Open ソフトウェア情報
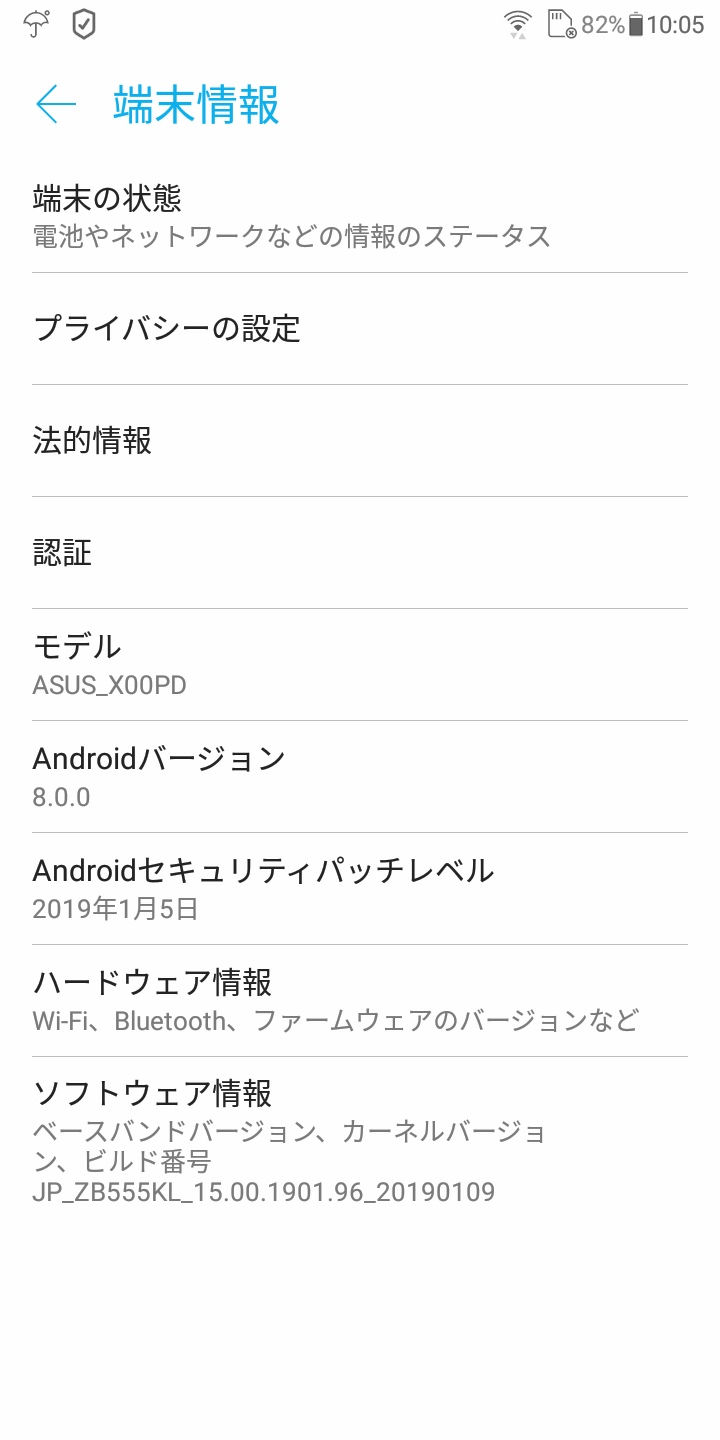Screen dimensions: 720x1440 coord(360,1140)
